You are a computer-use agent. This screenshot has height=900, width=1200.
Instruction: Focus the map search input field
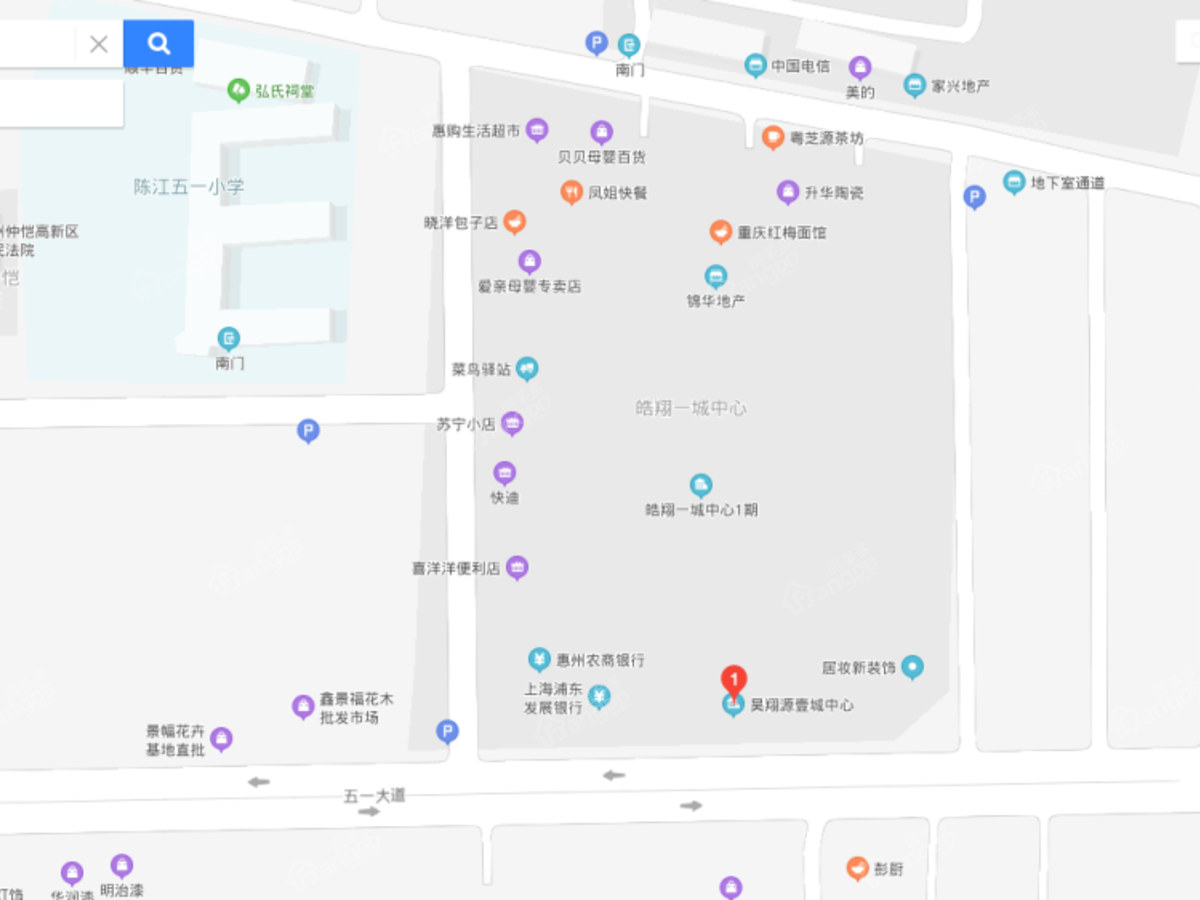coord(36,43)
